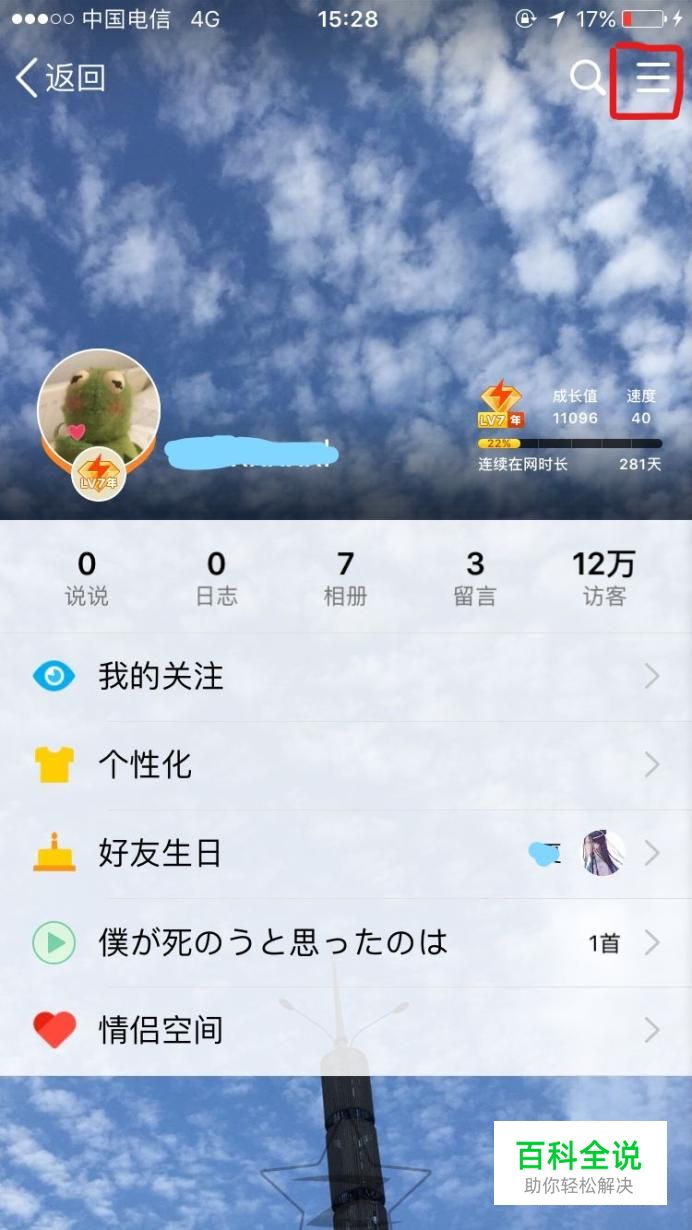Open the search magnifier icon
The height and width of the screenshot is (1230, 692).
(x=588, y=77)
